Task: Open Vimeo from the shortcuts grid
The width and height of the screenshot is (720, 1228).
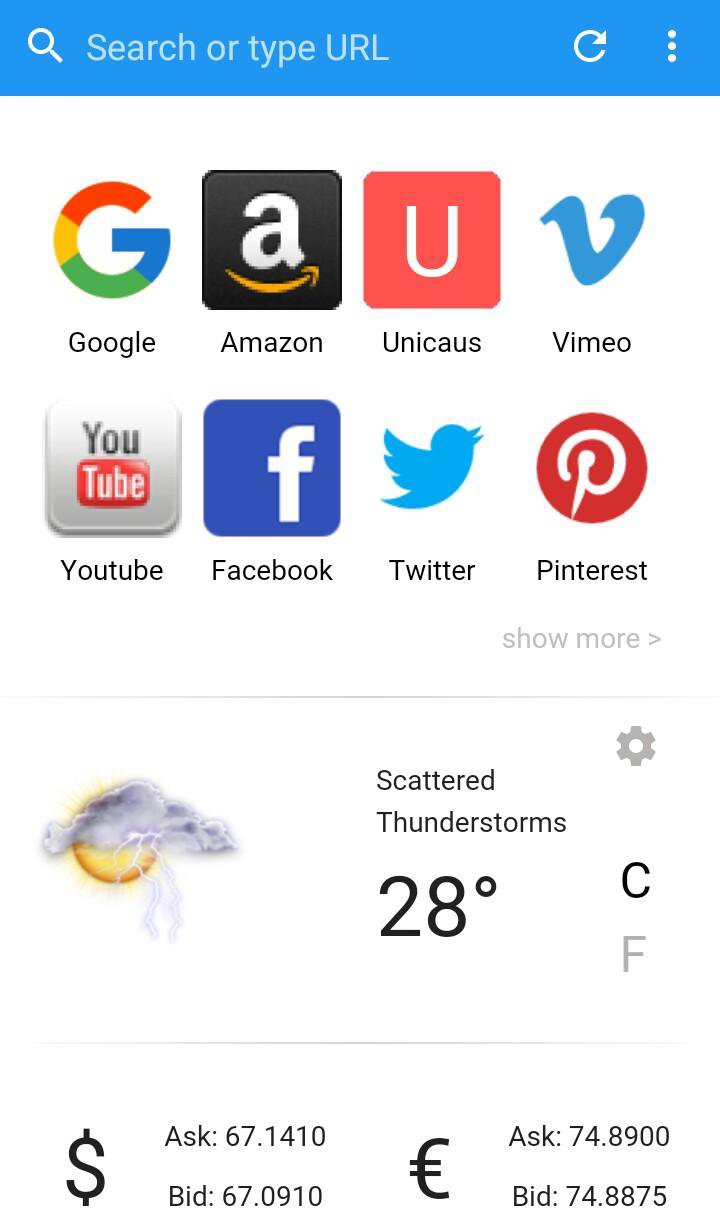Action: click(x=592, y=238)
